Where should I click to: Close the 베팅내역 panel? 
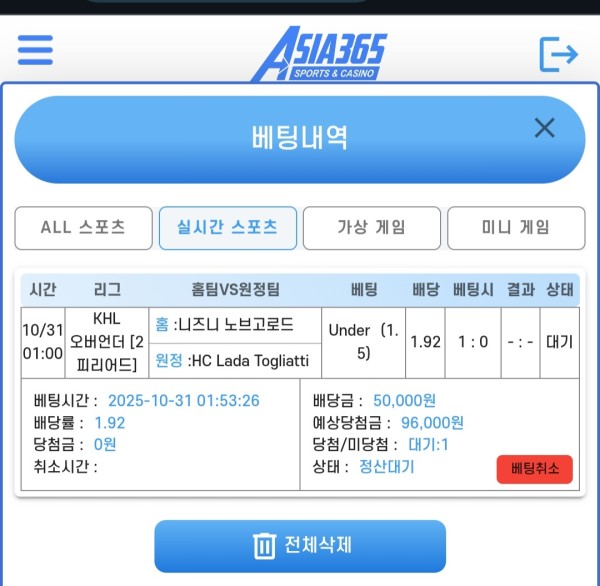coord(544,128)
